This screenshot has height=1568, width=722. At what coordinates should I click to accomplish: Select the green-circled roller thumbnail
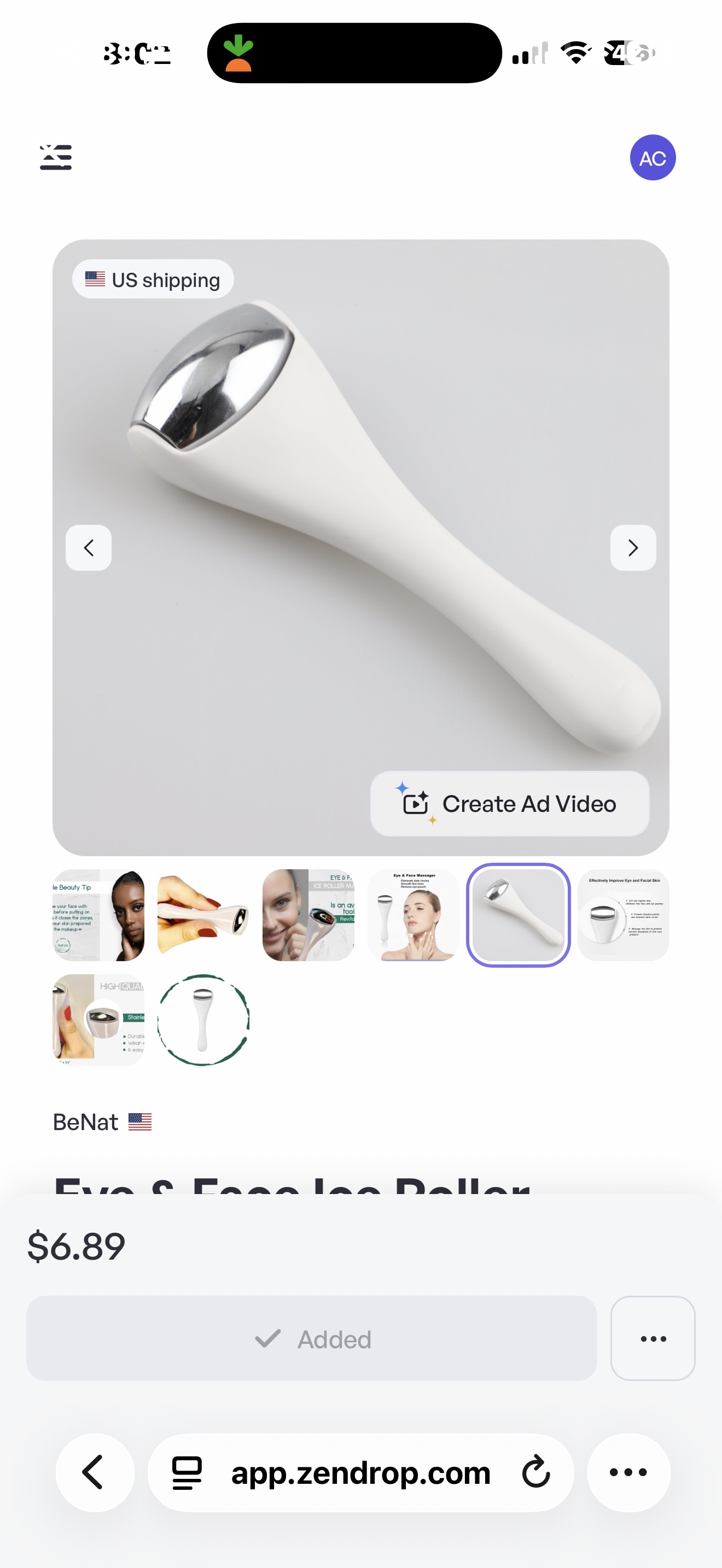[x=203, y=1020]
